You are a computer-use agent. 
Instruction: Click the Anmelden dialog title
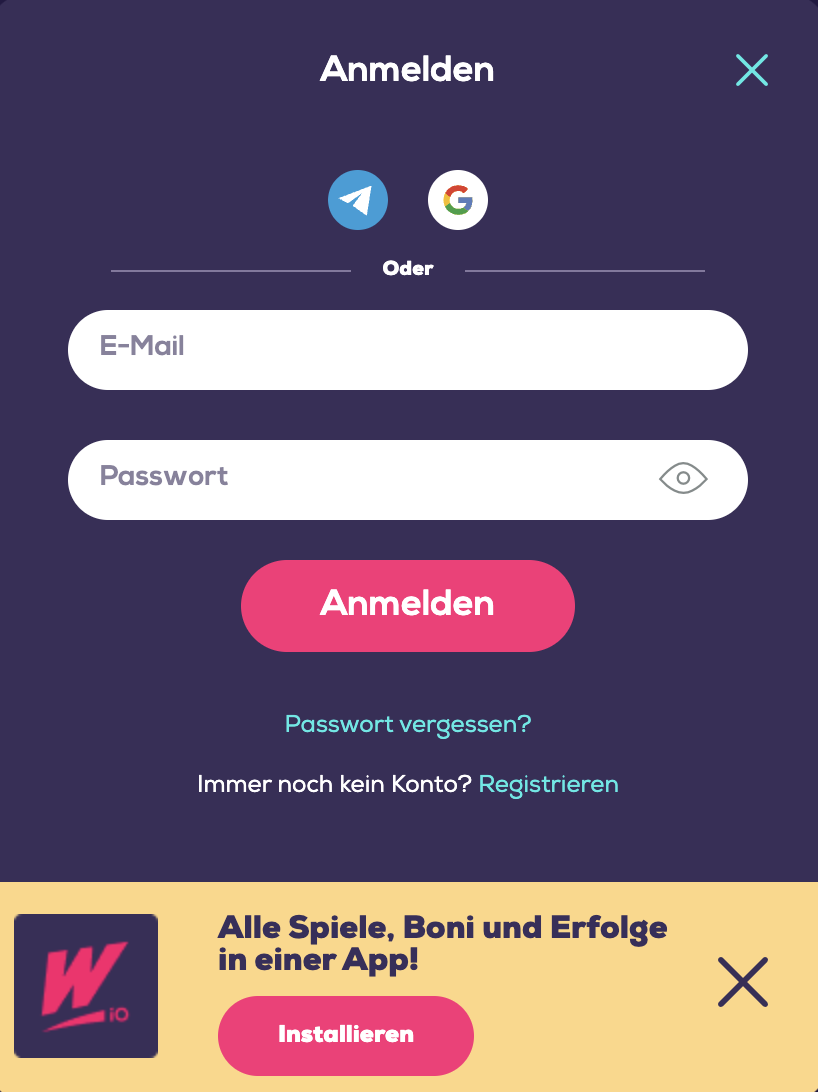point(406,70)
